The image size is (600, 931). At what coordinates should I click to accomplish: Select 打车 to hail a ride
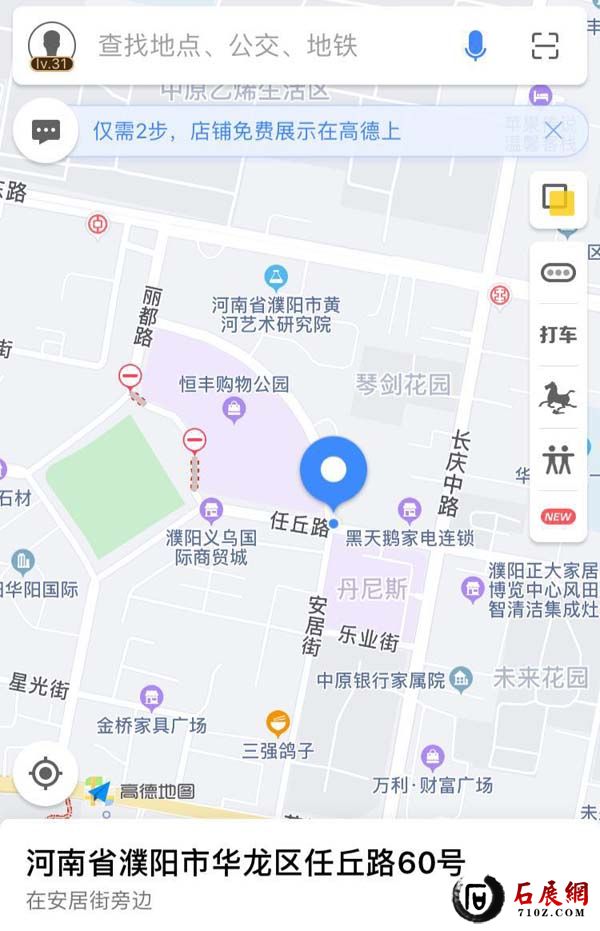[558, 335]
